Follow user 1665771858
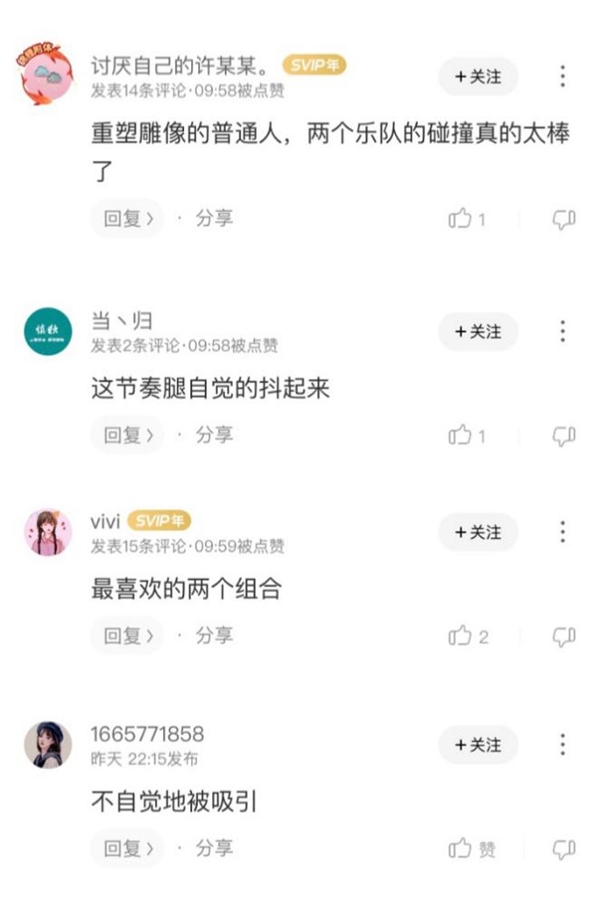The image size is (600, 897). (x=477, y=745)
